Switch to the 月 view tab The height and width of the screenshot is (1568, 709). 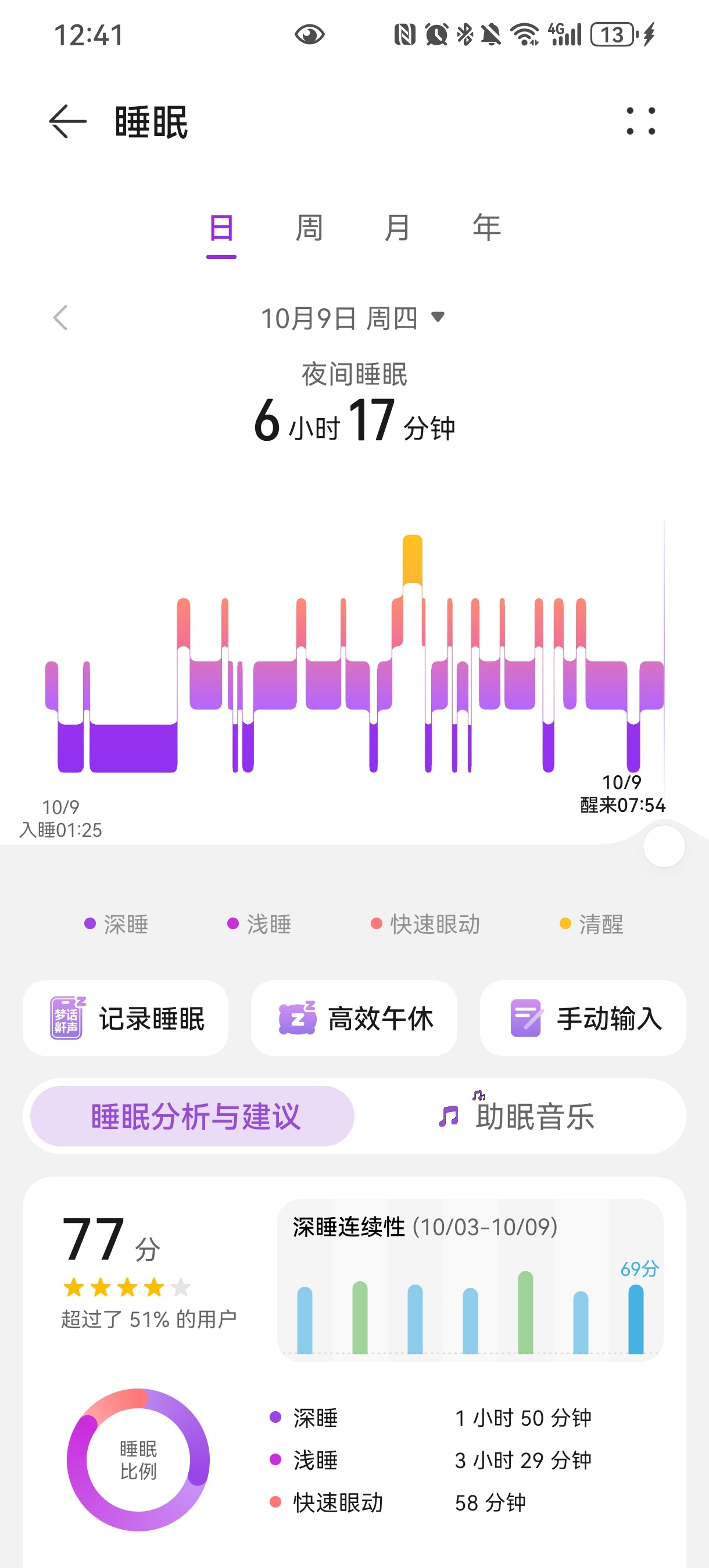click(x=397, y=229)
